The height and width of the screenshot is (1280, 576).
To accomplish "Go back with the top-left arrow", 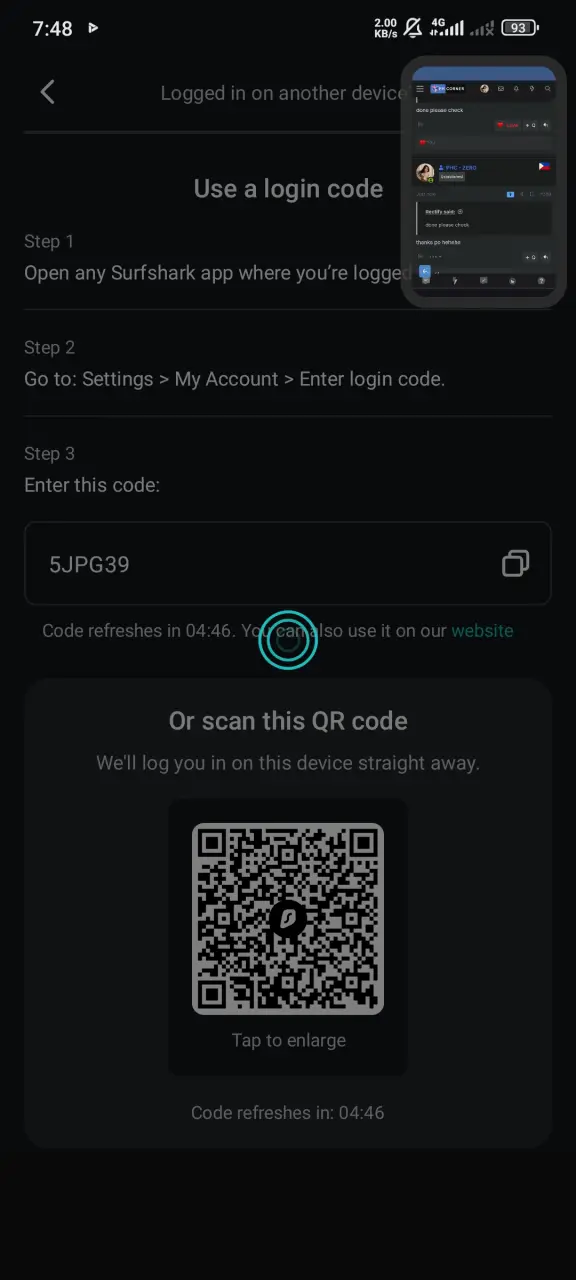I will coord(47,92).
